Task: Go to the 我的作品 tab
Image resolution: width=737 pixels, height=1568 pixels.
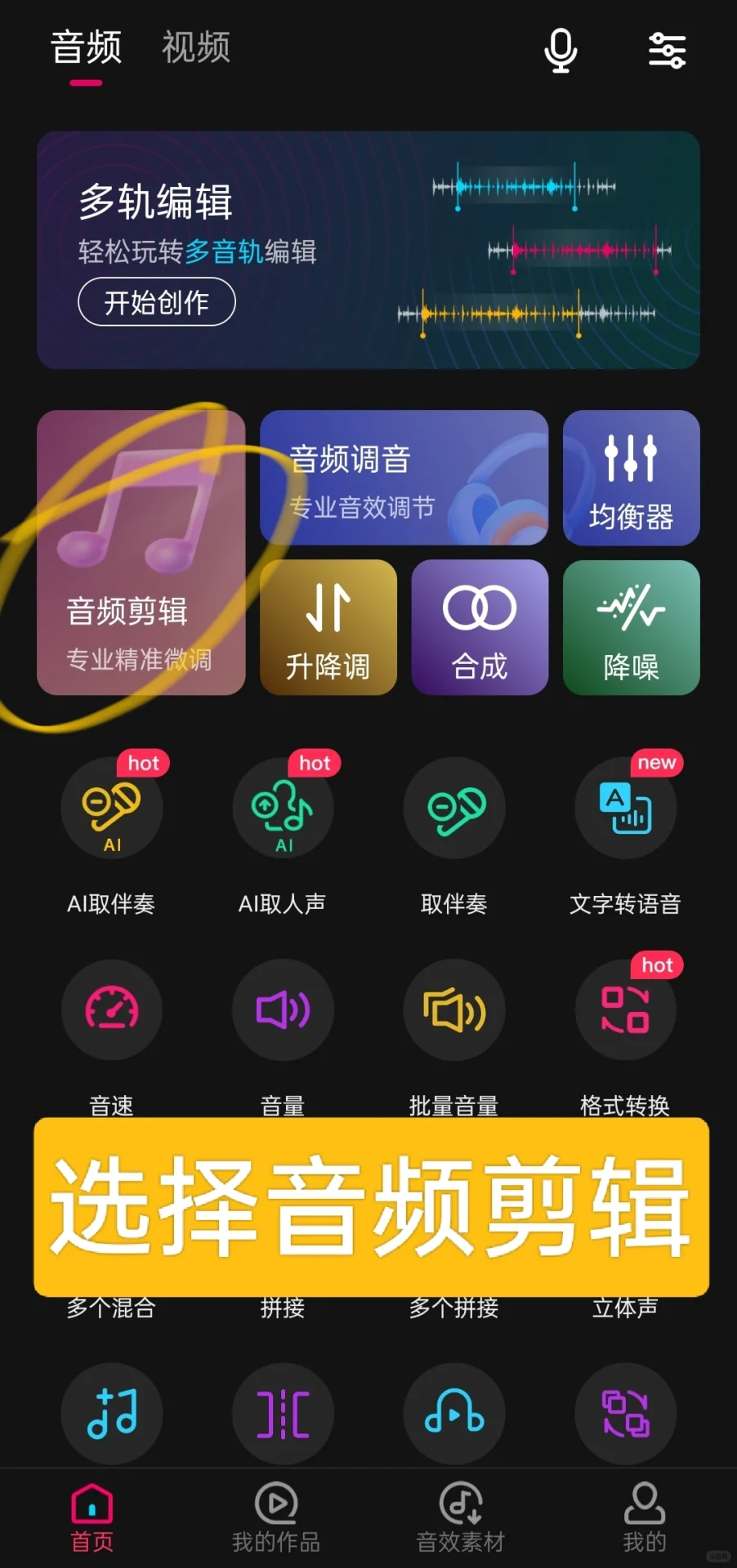Action: [x=276, y=1517]
